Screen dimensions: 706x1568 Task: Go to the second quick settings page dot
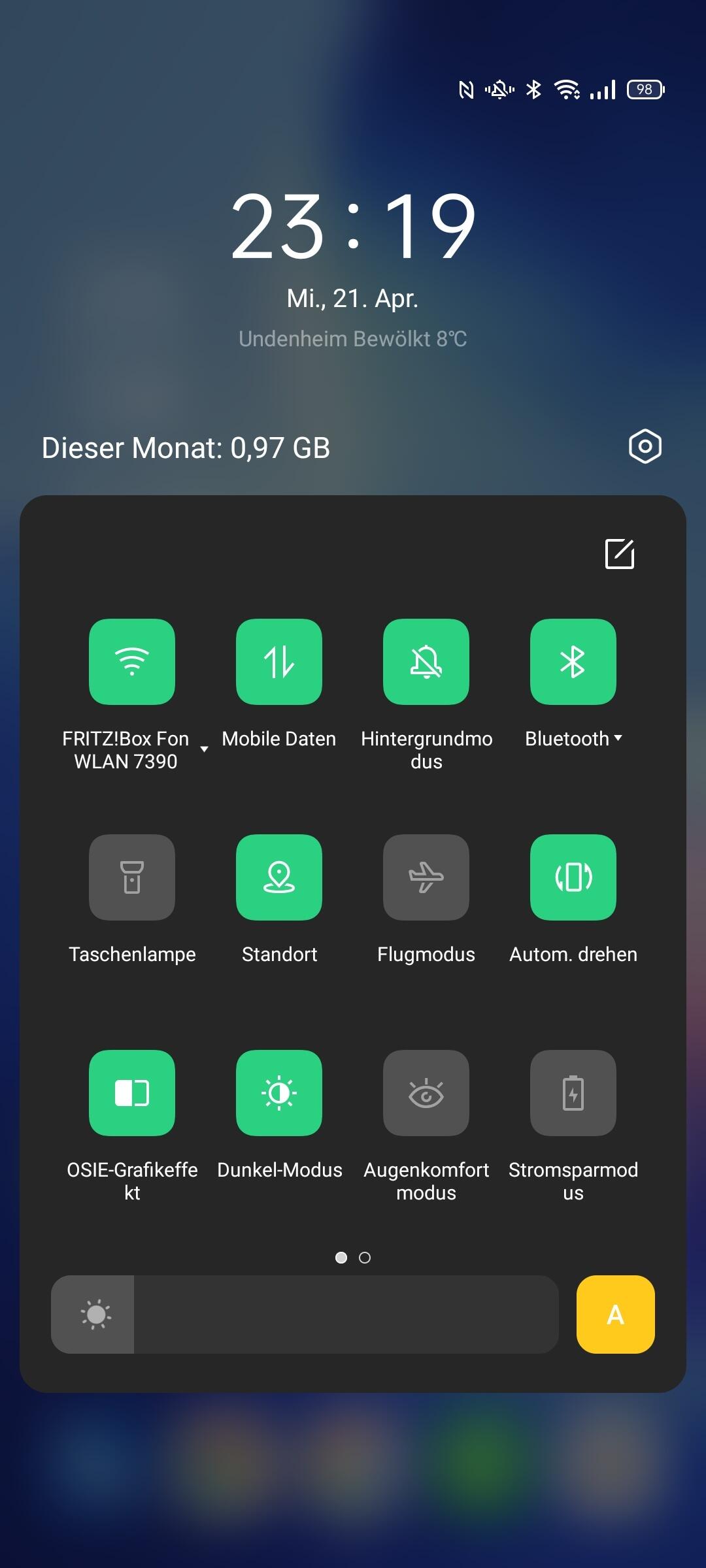(x=365, y=1258)
